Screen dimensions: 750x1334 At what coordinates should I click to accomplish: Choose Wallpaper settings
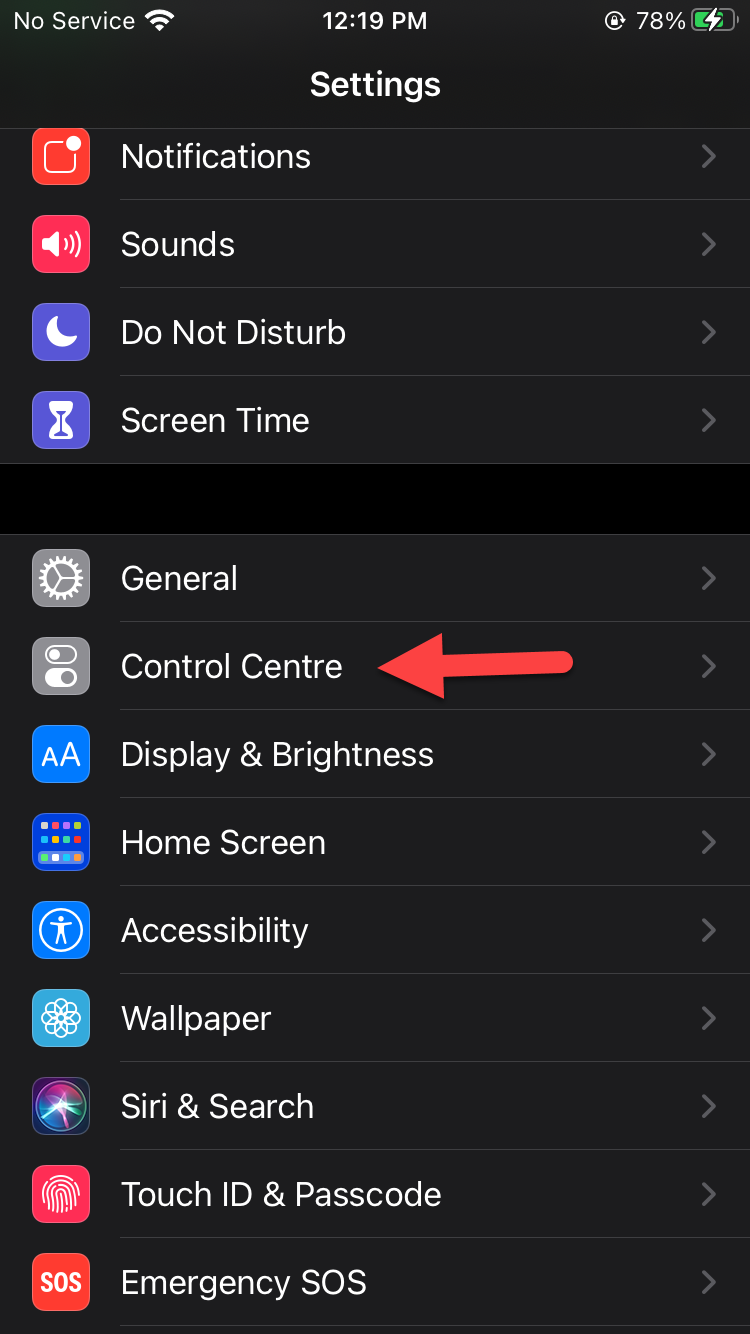pyautogui.click(x=196, y=1019)
